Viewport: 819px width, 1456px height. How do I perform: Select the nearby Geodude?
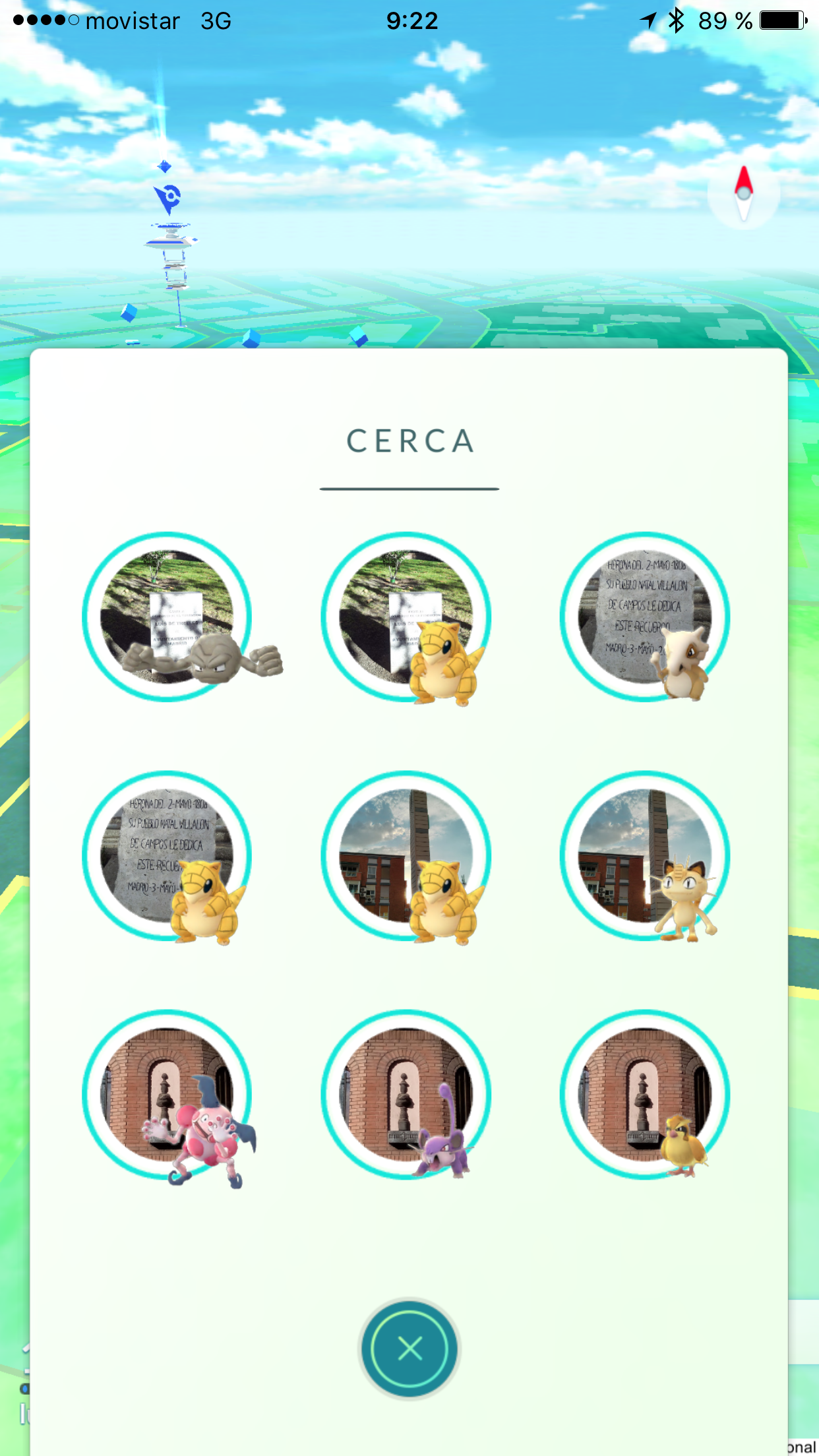pyautogui.click(x=167, y=617)
